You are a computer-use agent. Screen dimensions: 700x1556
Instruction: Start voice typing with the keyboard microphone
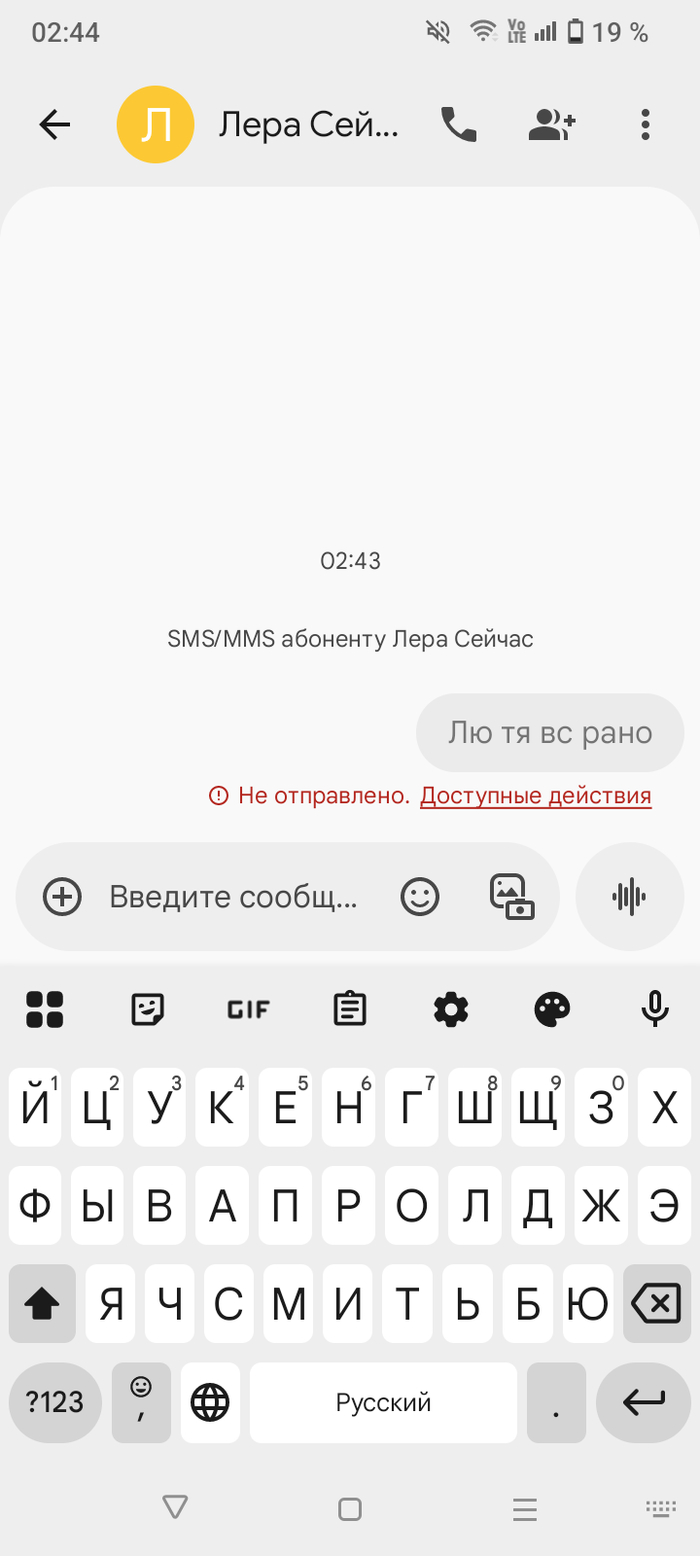[x=654, y=1009]
